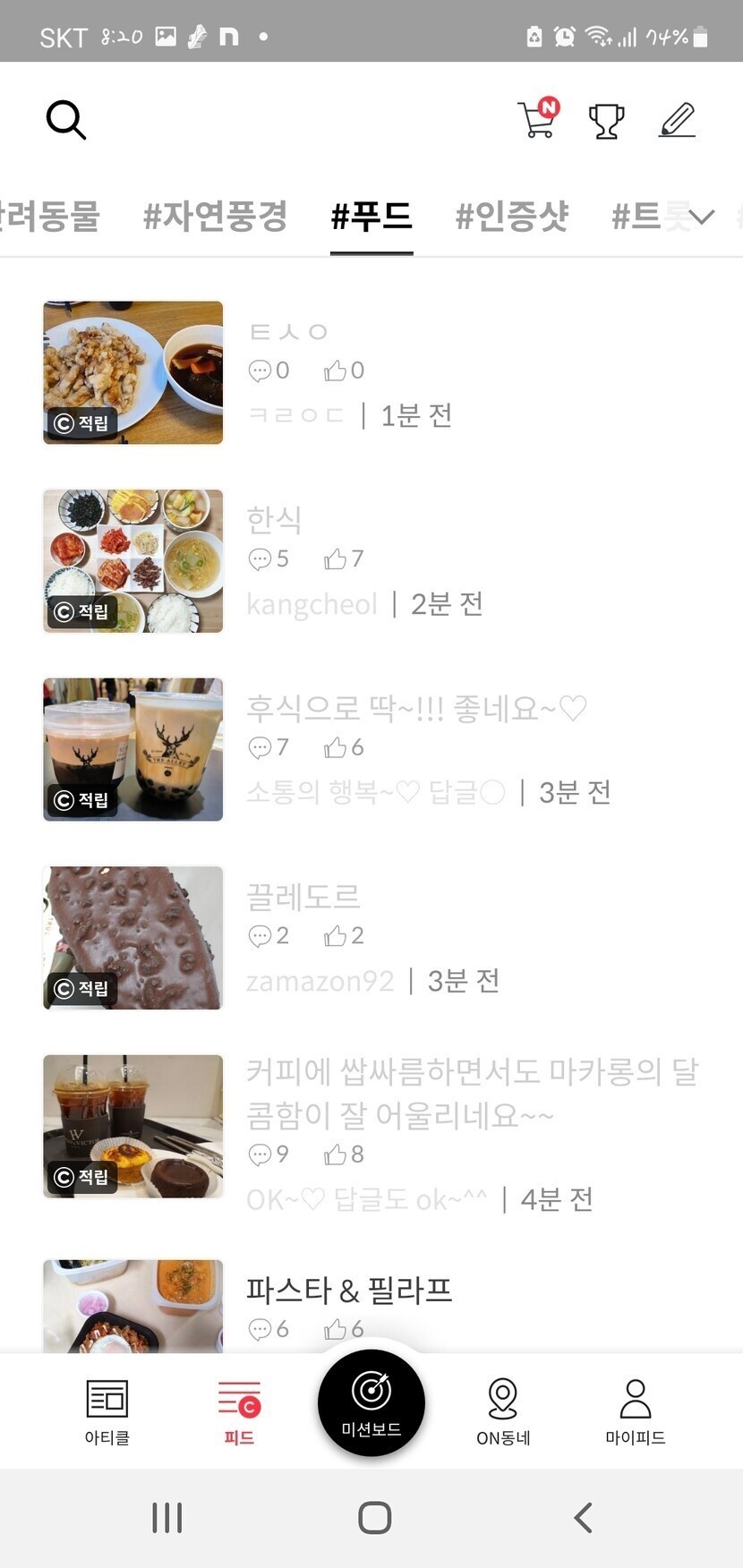
Task: Open the 마이피드 tab
Action: click(x=635, y=1411)
